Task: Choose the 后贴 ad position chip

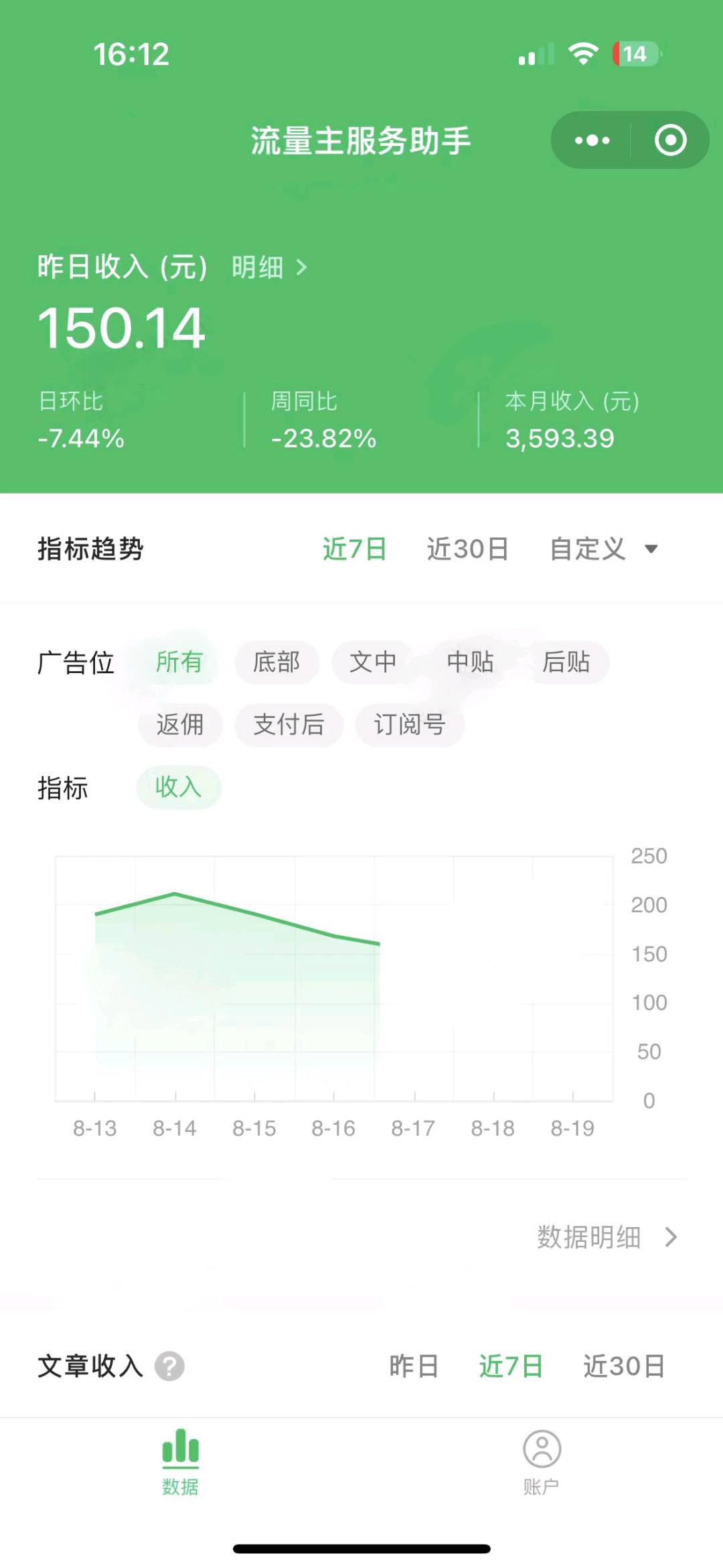Action: (566, 662)
